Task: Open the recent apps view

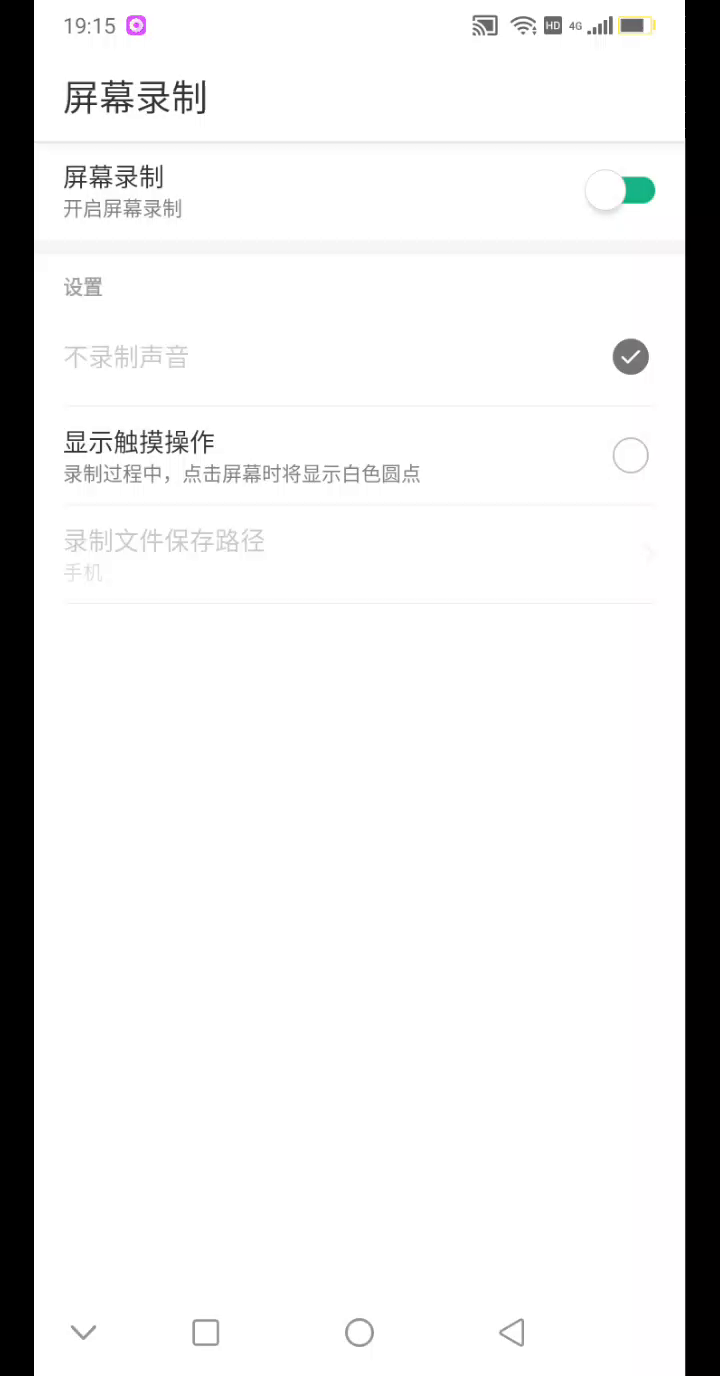Action: [x=206, y=1332]
